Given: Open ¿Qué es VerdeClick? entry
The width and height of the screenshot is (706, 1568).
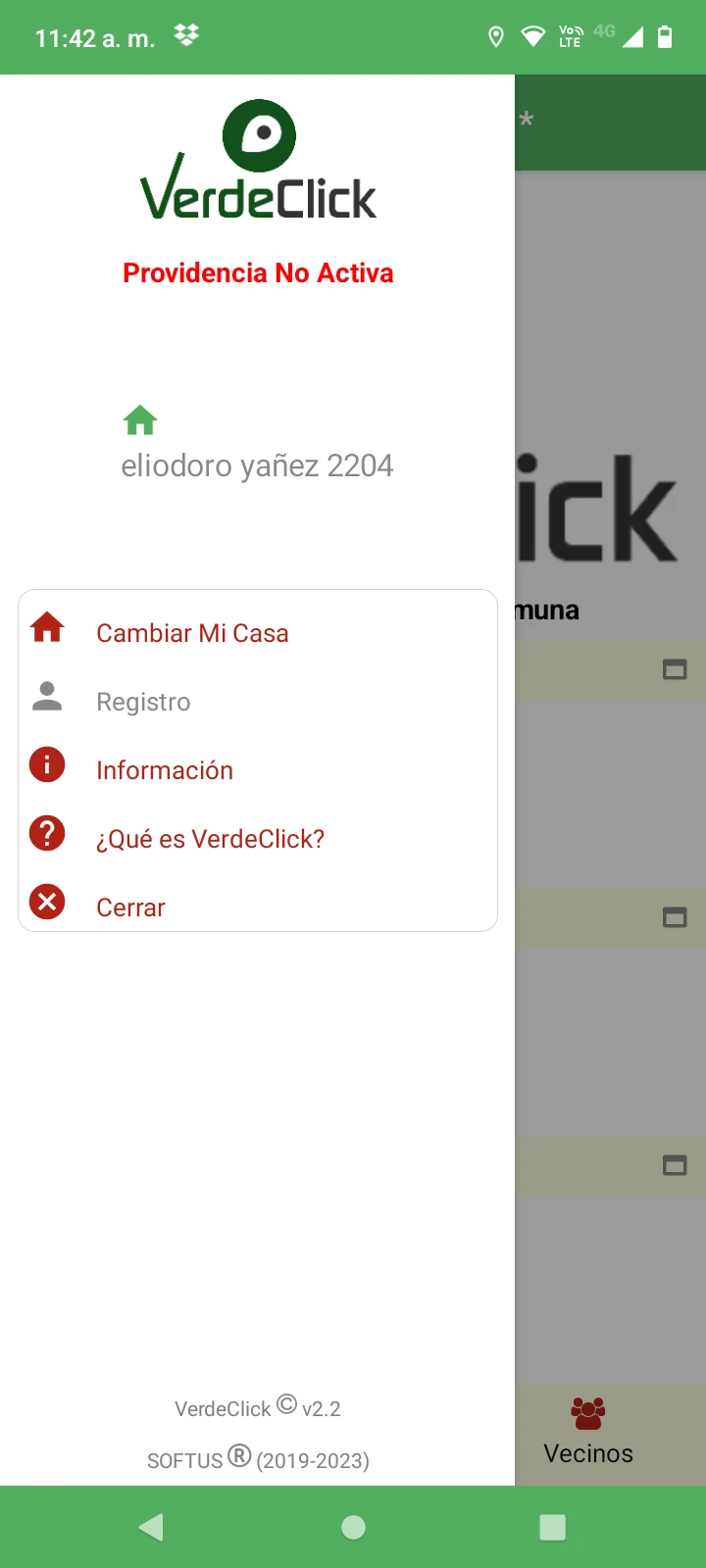Looking at the screenshot, I should [x=210, y=839].
